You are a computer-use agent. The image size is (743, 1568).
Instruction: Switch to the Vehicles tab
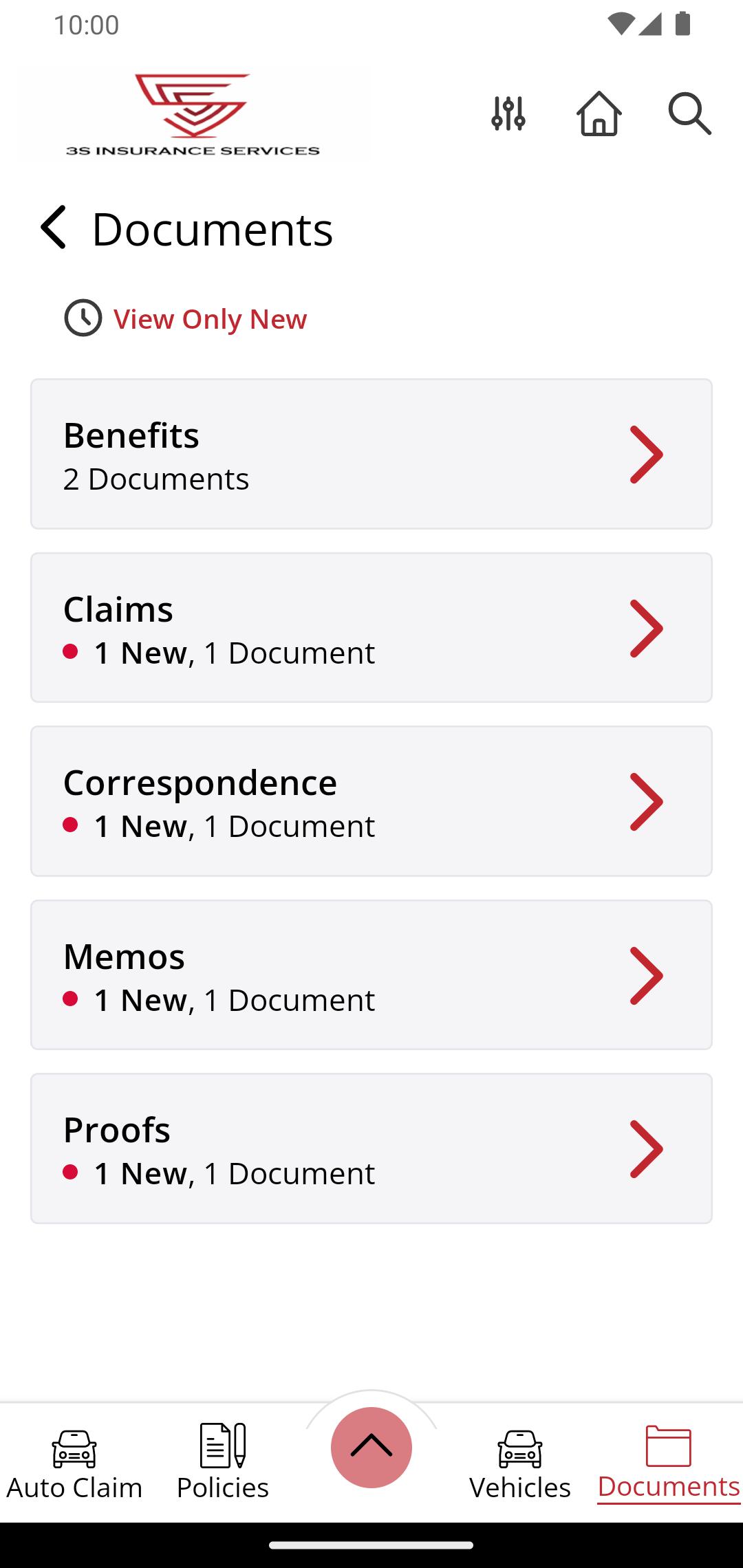pos(520,1463)
